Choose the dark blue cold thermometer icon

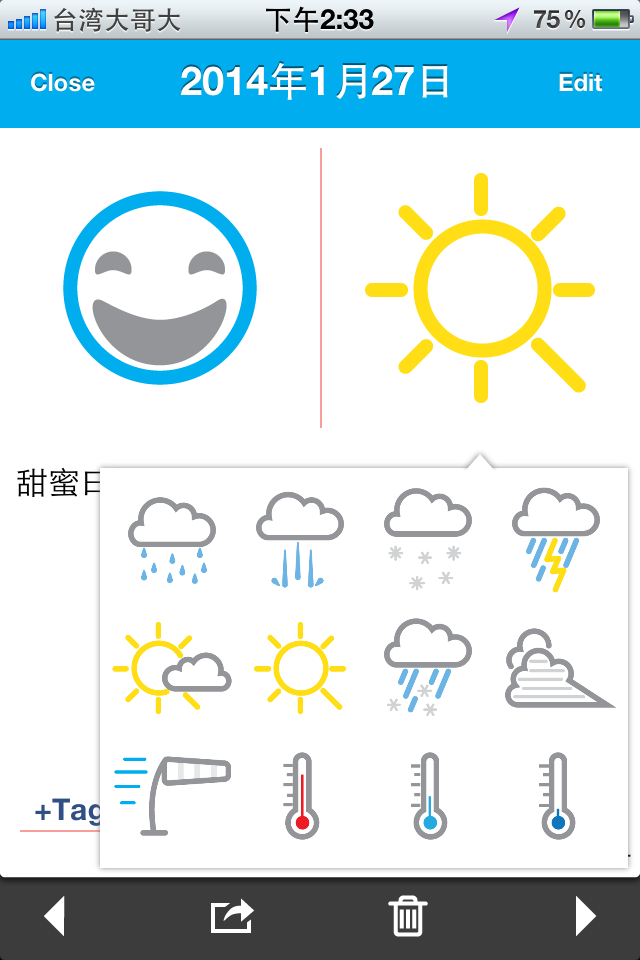pos(556,794)
